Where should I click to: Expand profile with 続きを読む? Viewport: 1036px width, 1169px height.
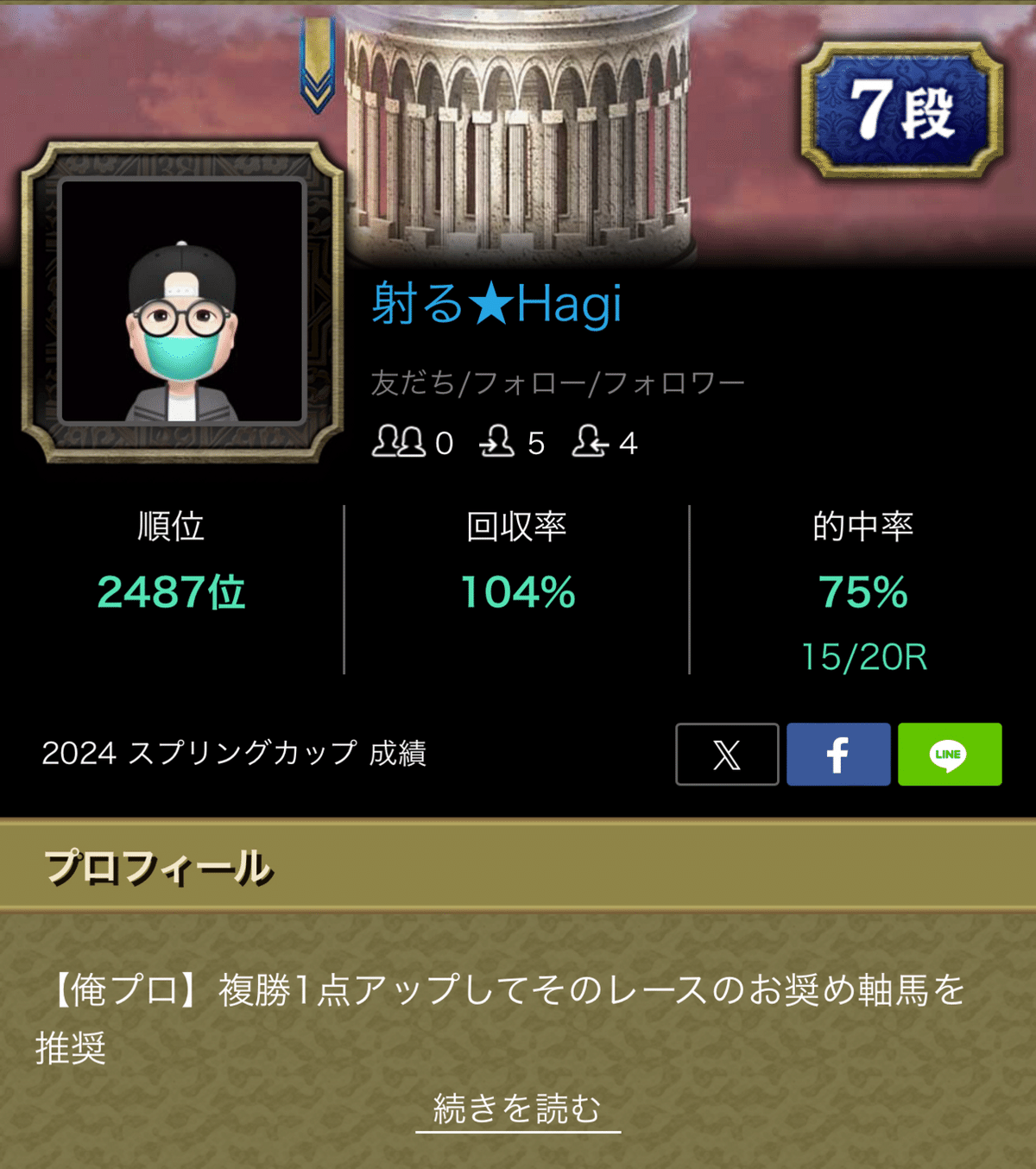(x=517, y=1109)
